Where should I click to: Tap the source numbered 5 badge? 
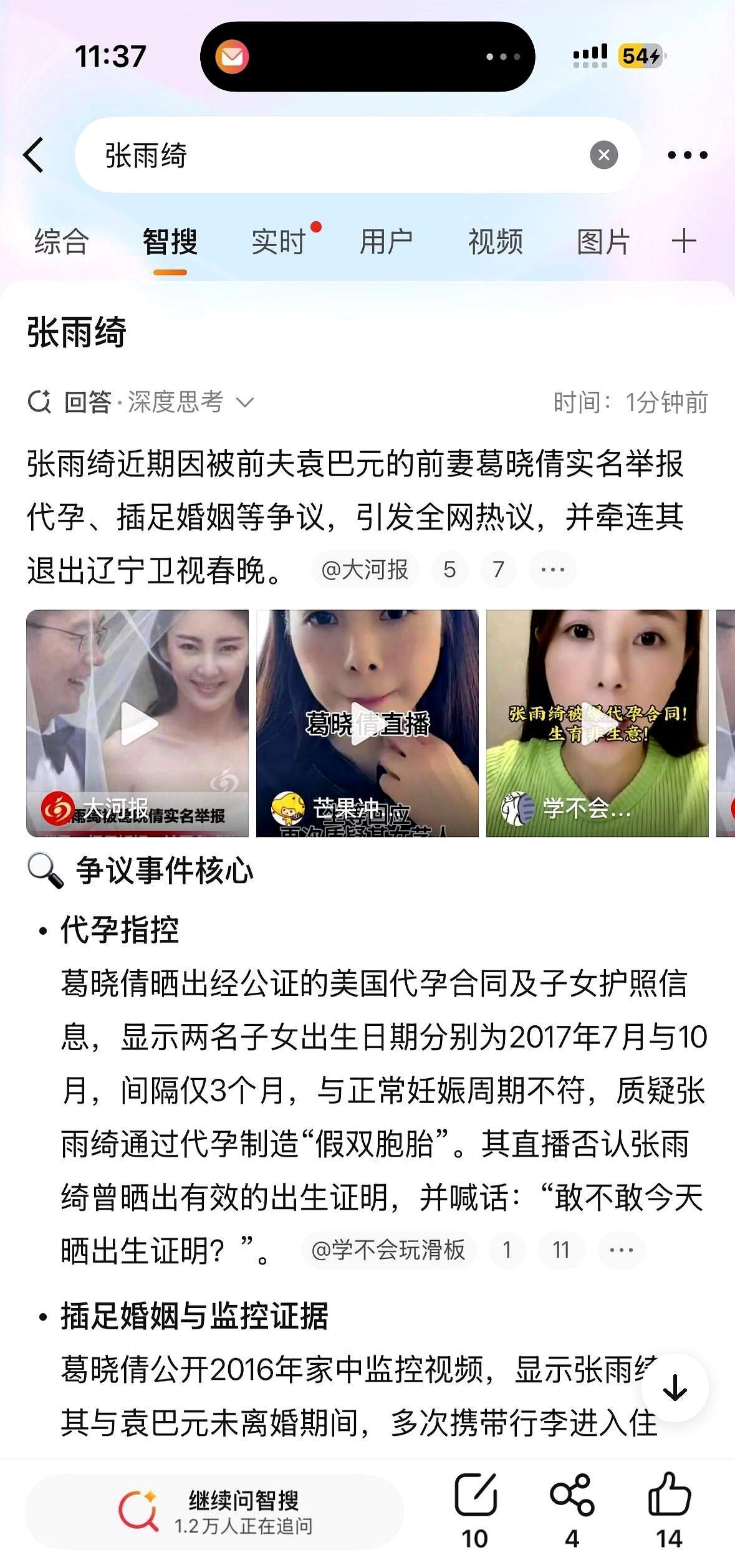point(451,569)
